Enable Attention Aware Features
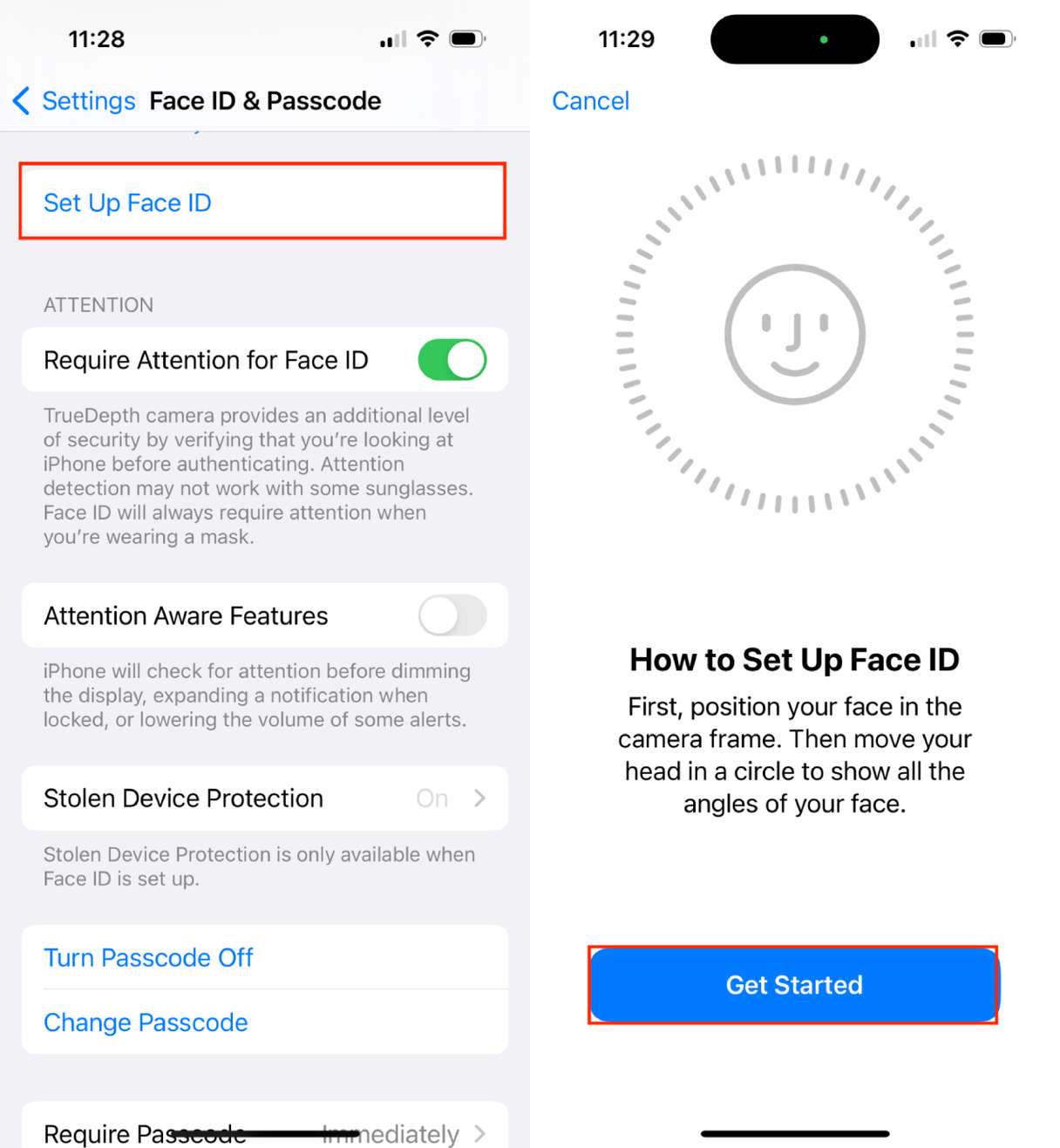This screenshot has width=1060, height=1148. pos(452,616)
